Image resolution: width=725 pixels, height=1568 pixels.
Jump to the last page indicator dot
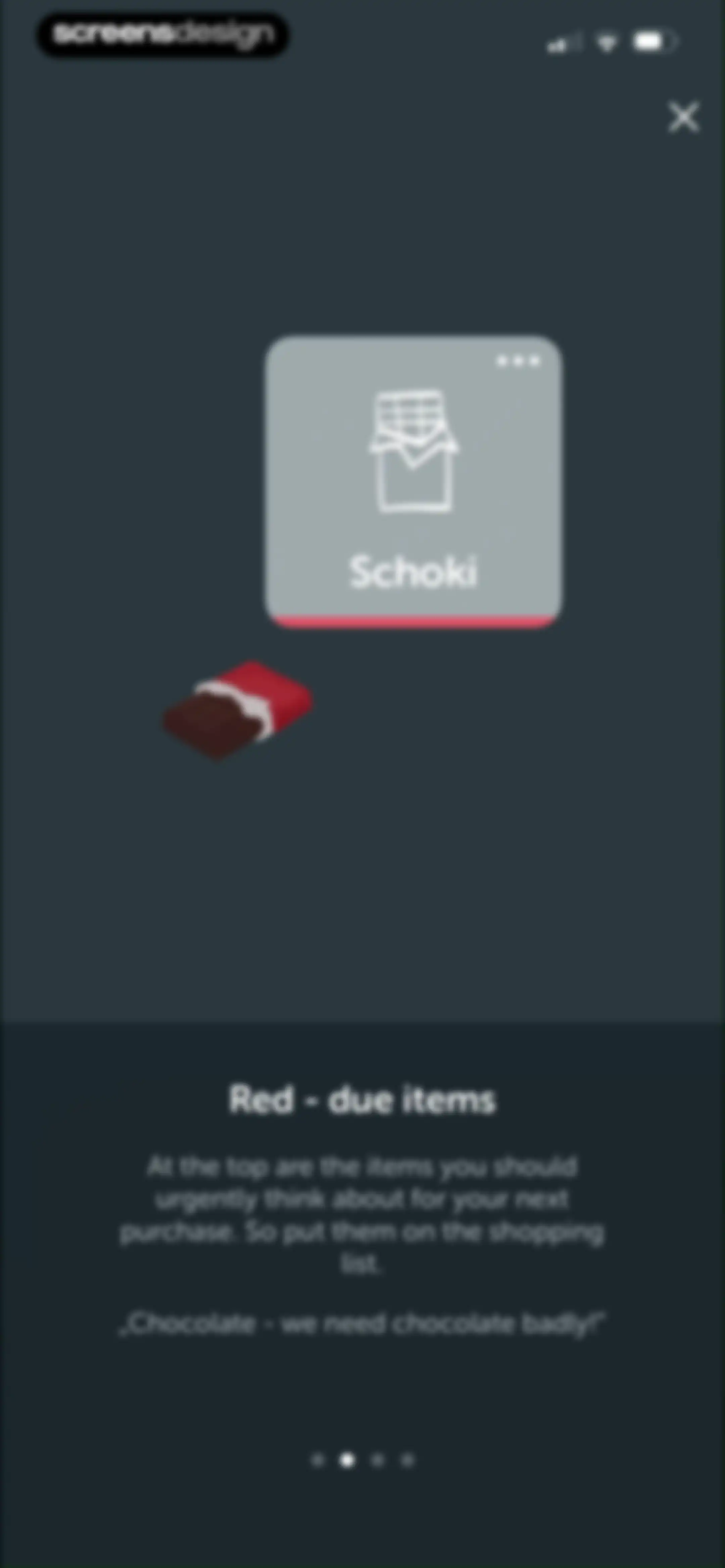(x=407, y=1460)
